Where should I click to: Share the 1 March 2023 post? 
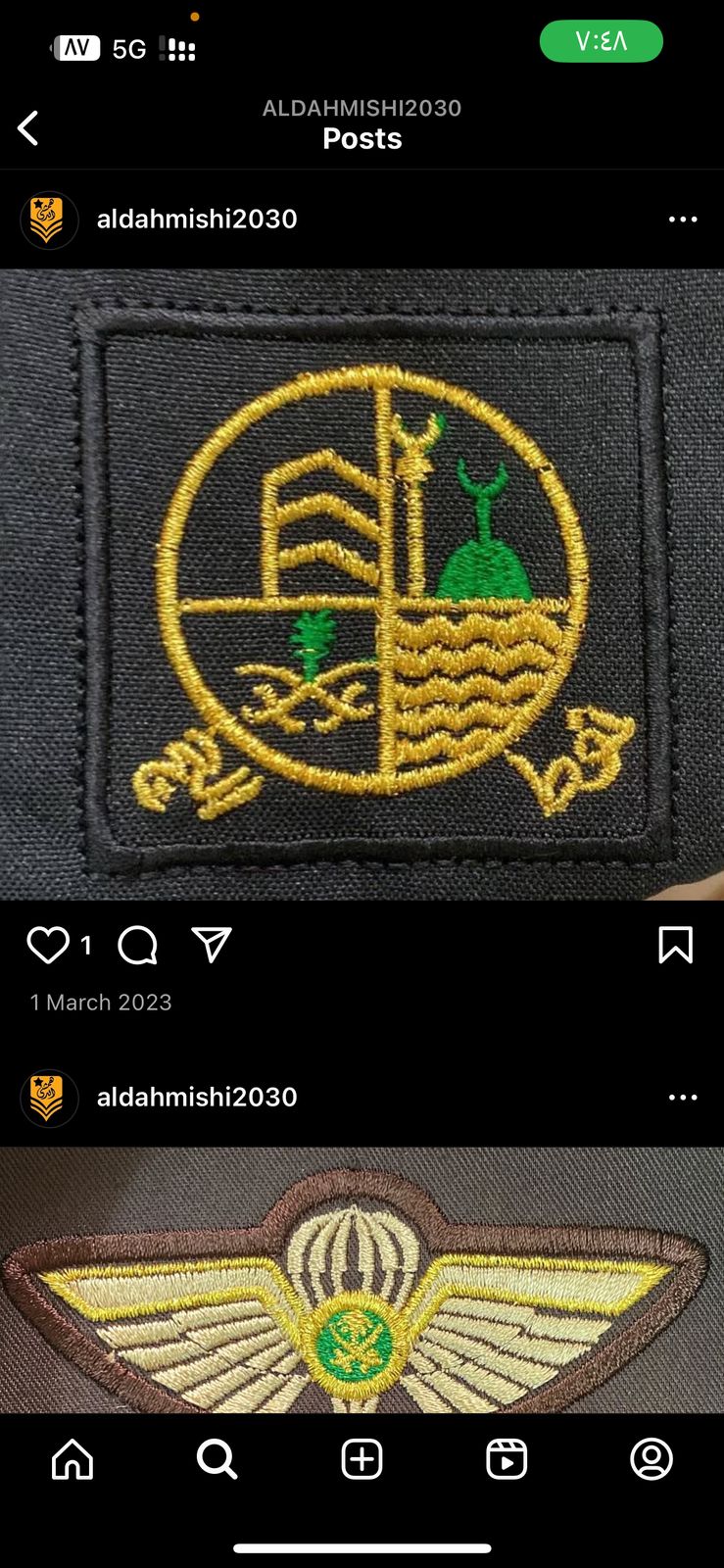pyautogui.click(x=212, y=945)
